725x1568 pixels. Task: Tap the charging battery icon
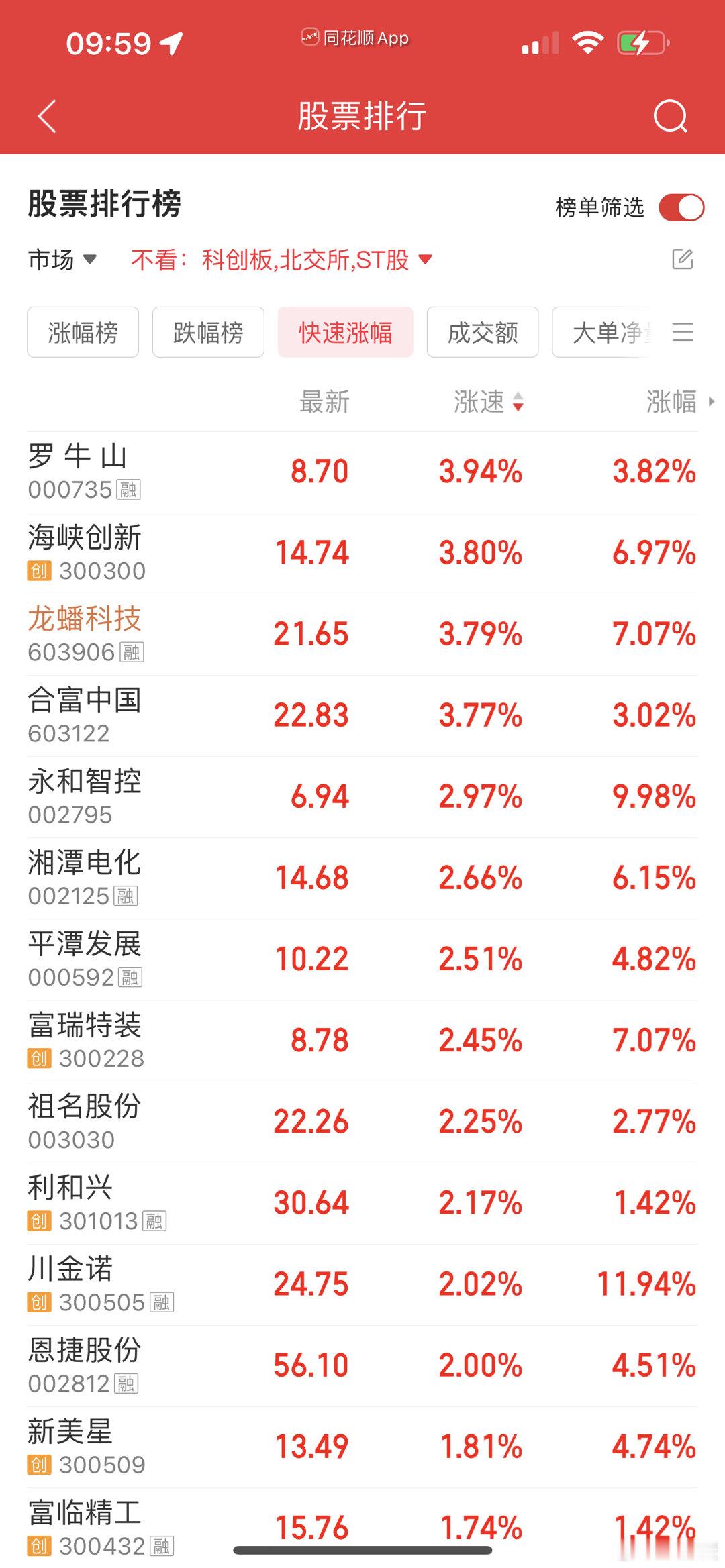pos(638,42)
